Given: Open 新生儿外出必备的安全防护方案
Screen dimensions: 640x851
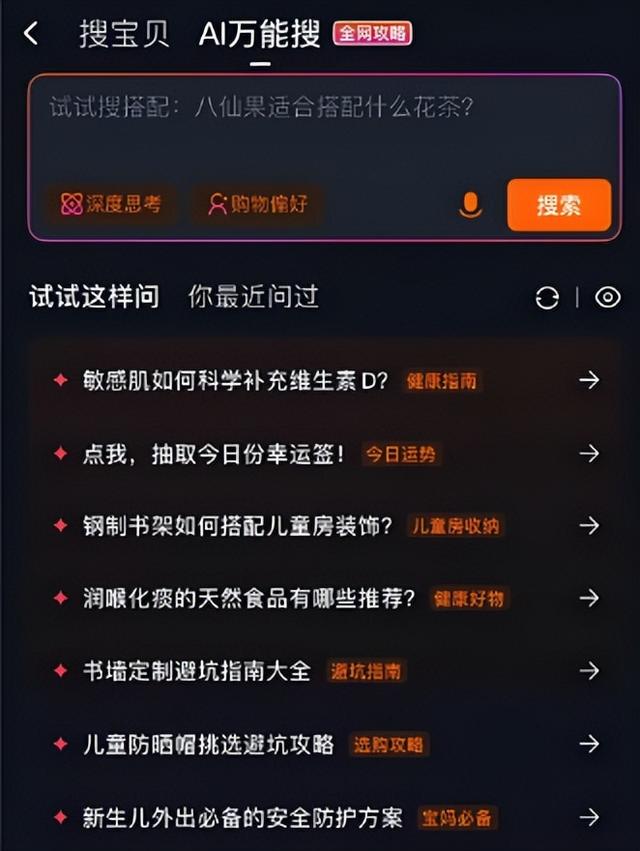Looking at the screenshot, I should 242,817.
